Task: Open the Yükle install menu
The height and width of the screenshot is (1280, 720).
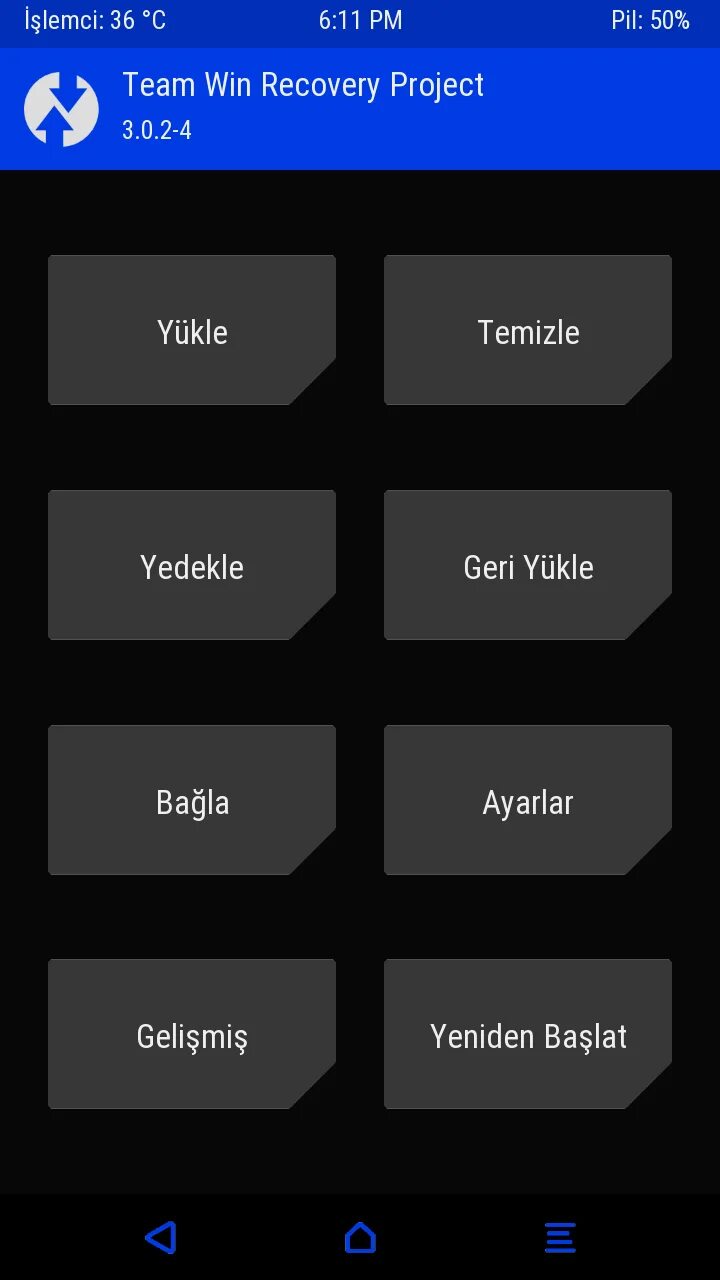Action: pos(192,330)
